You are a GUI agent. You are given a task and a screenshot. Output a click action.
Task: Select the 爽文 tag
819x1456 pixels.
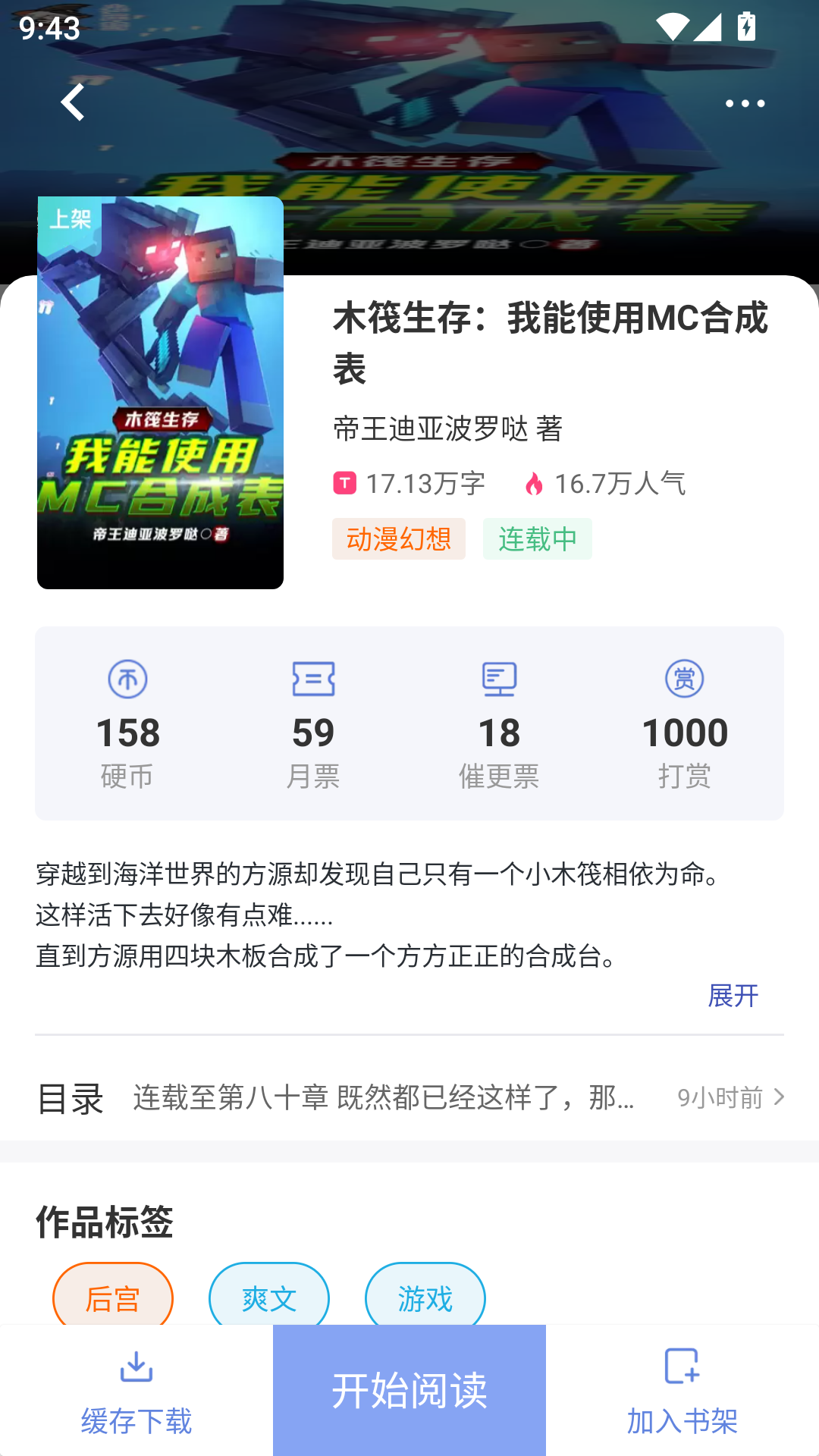(x=269, y=1298)
